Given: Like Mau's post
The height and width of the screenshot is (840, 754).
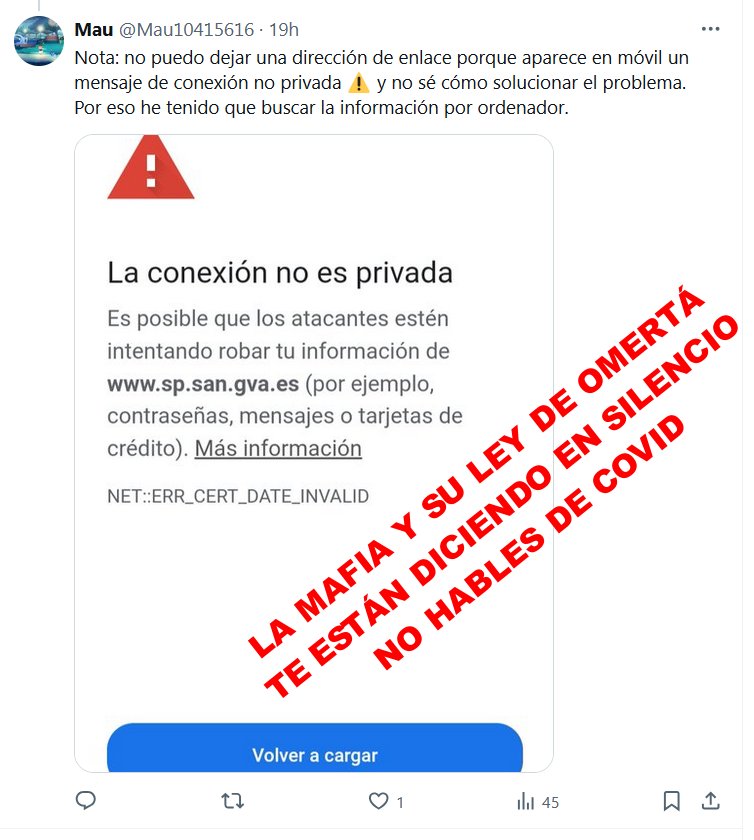Looking at the screenshot, I should click(x=378, y=801).
